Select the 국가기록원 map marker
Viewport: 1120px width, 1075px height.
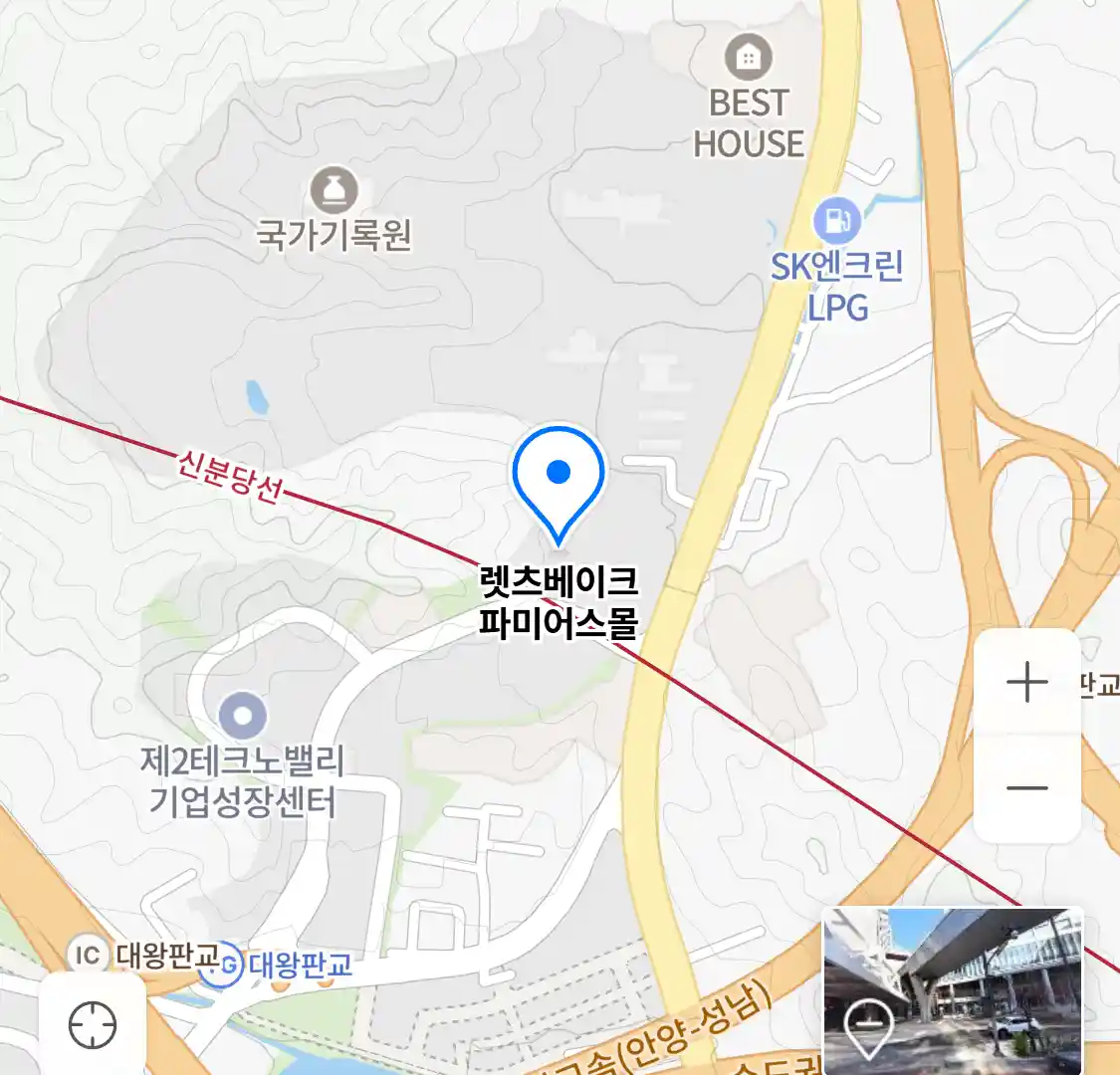point(335,189)
